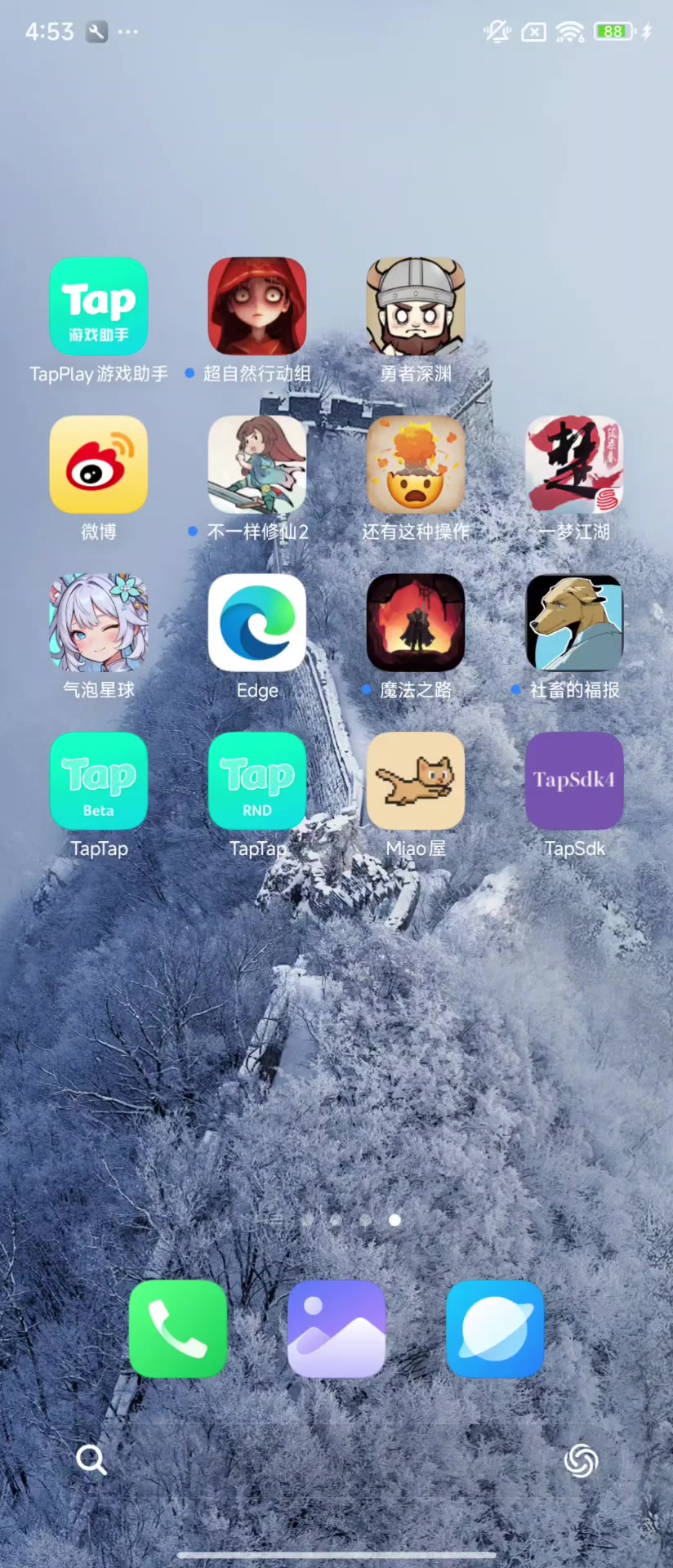
Task: Launch 不一样修仙2 game
Action: coord(257,465)
